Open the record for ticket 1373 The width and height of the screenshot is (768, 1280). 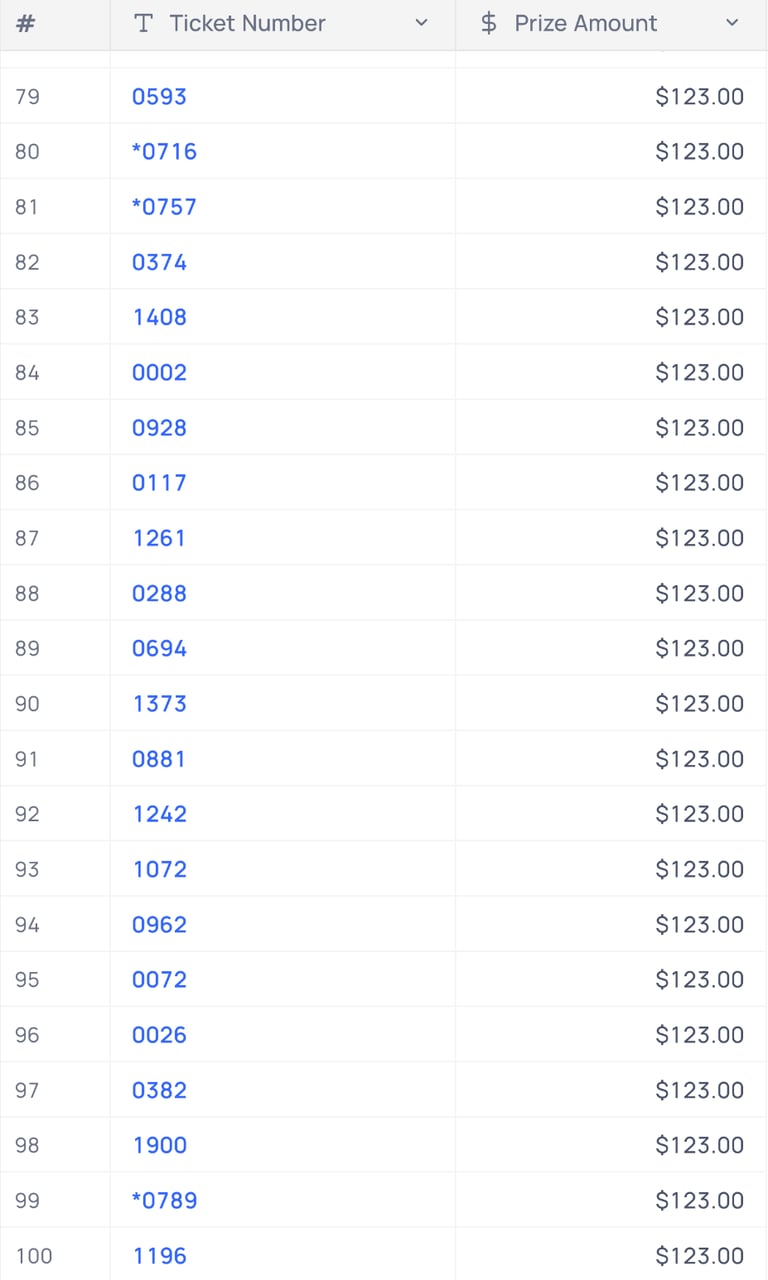(x=159, y=704)
